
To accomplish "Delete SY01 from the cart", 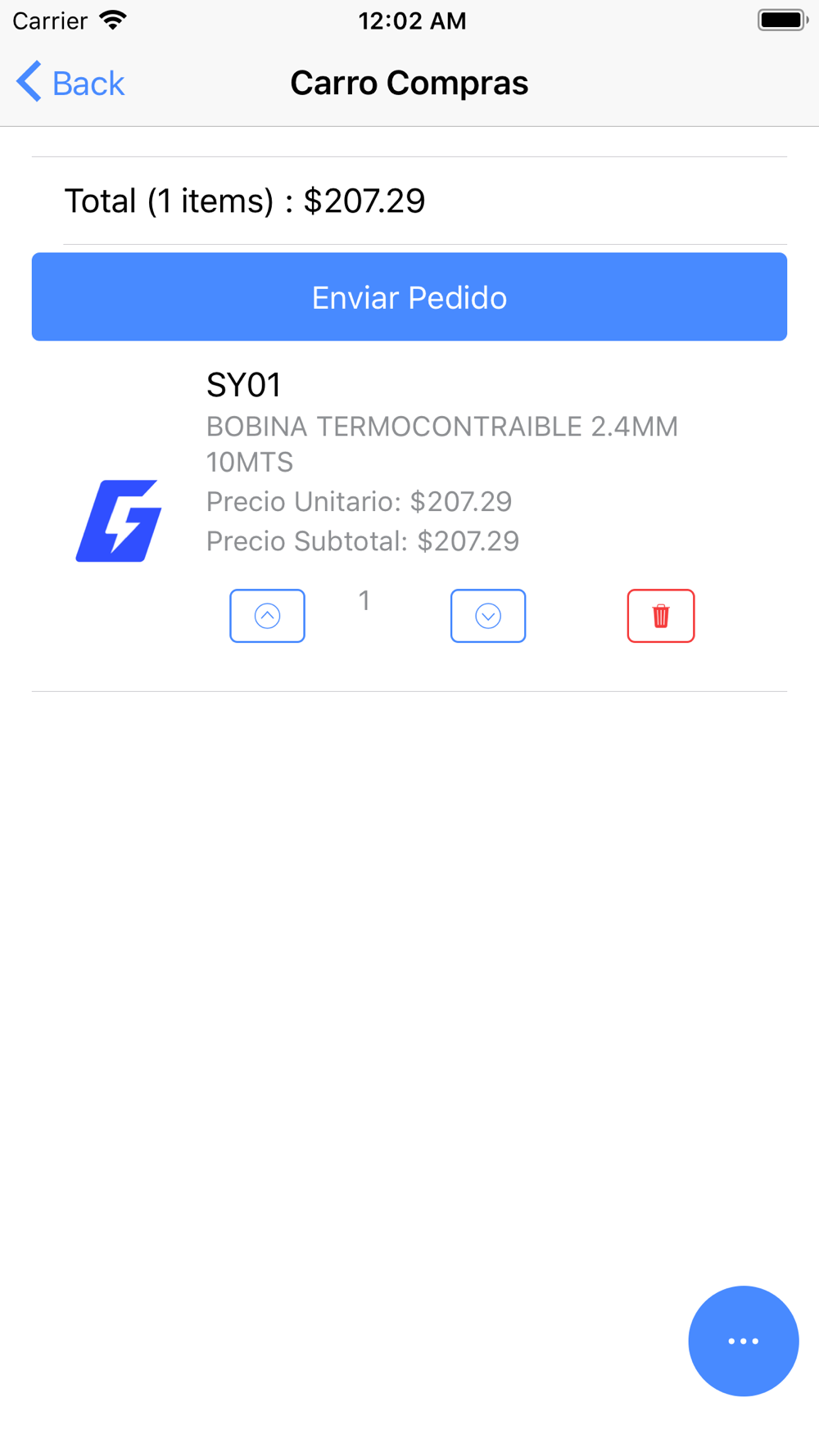I will pos(661,616).
